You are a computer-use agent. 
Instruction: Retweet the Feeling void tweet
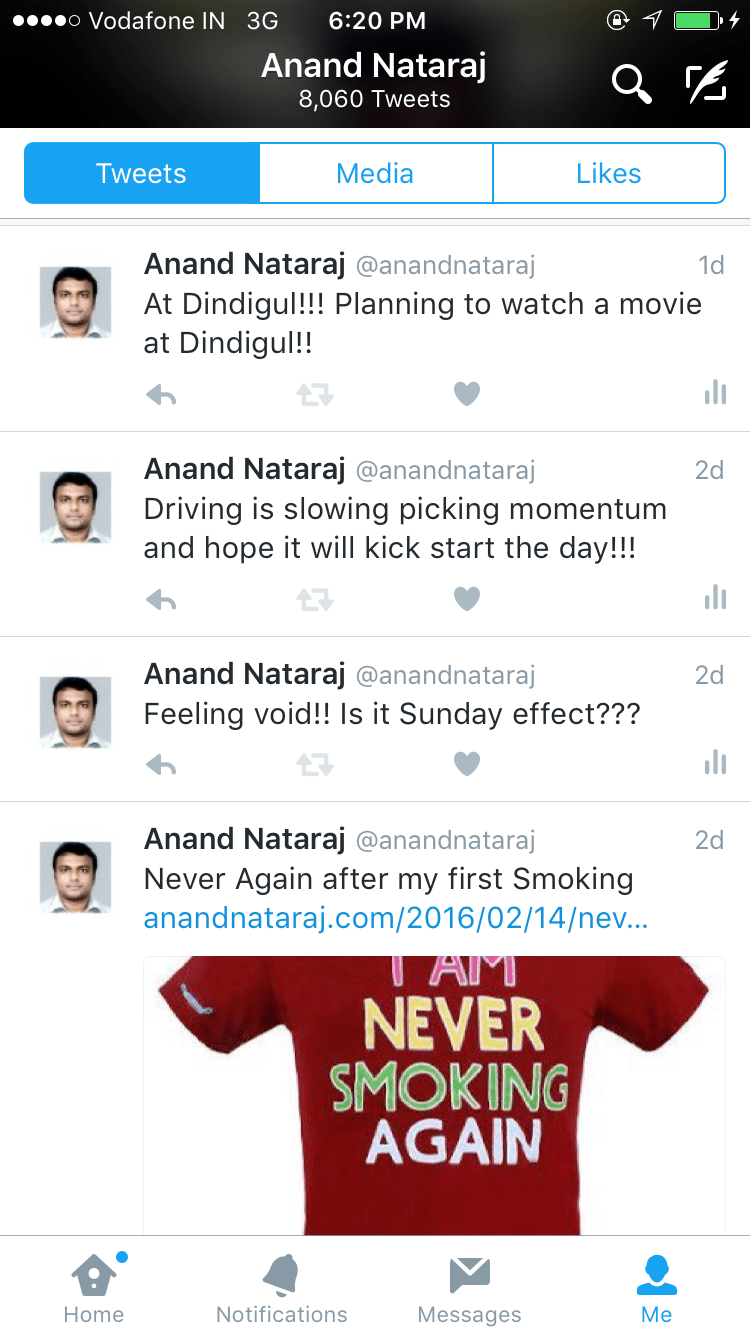[314, 765]
